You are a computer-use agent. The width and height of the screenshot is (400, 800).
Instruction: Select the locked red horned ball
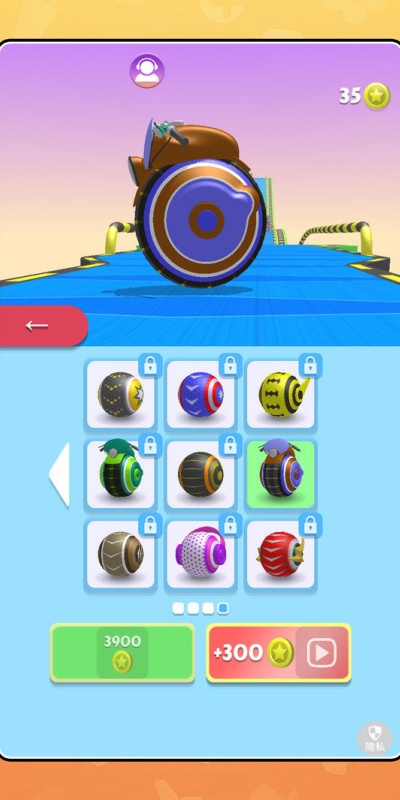281,554
